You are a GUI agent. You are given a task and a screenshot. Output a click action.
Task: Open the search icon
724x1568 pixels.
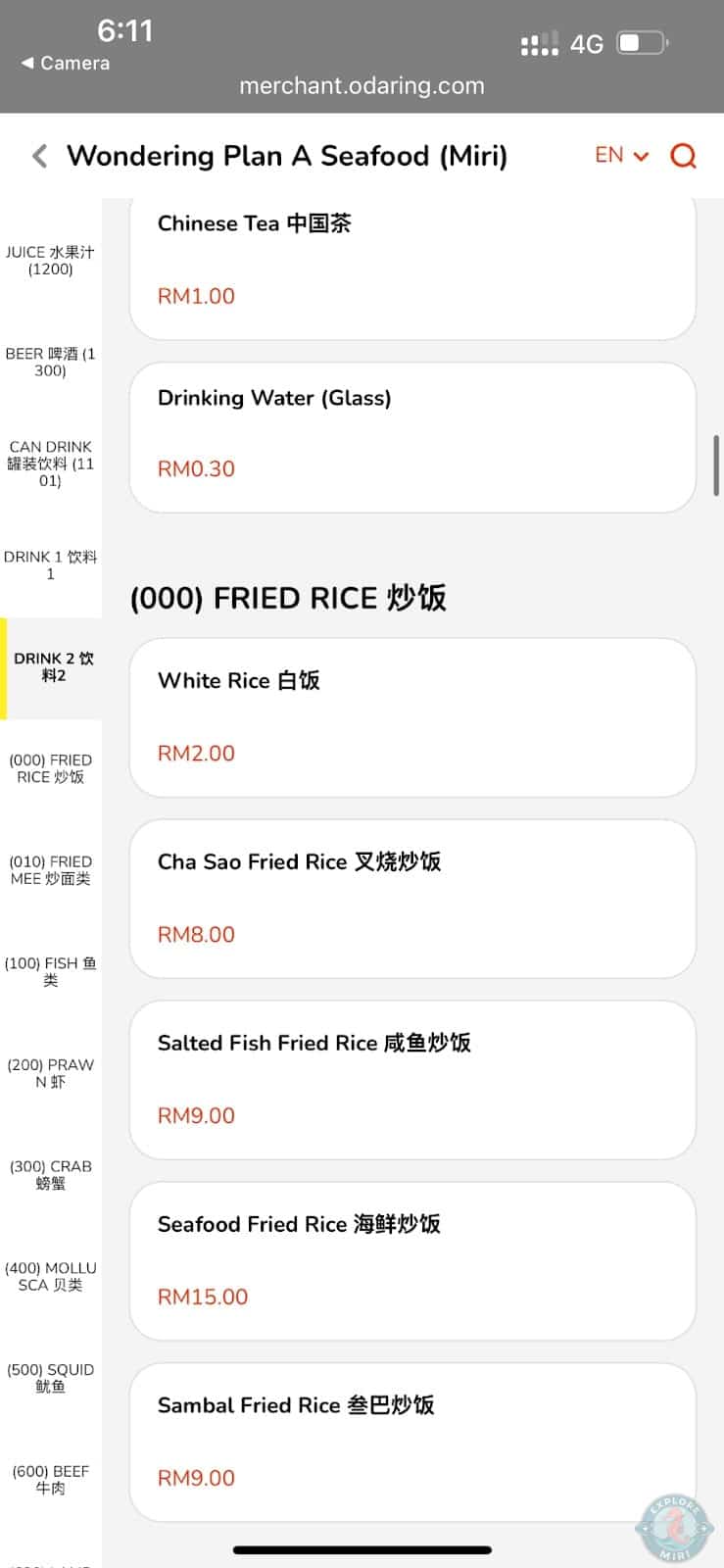pos(683,155)
